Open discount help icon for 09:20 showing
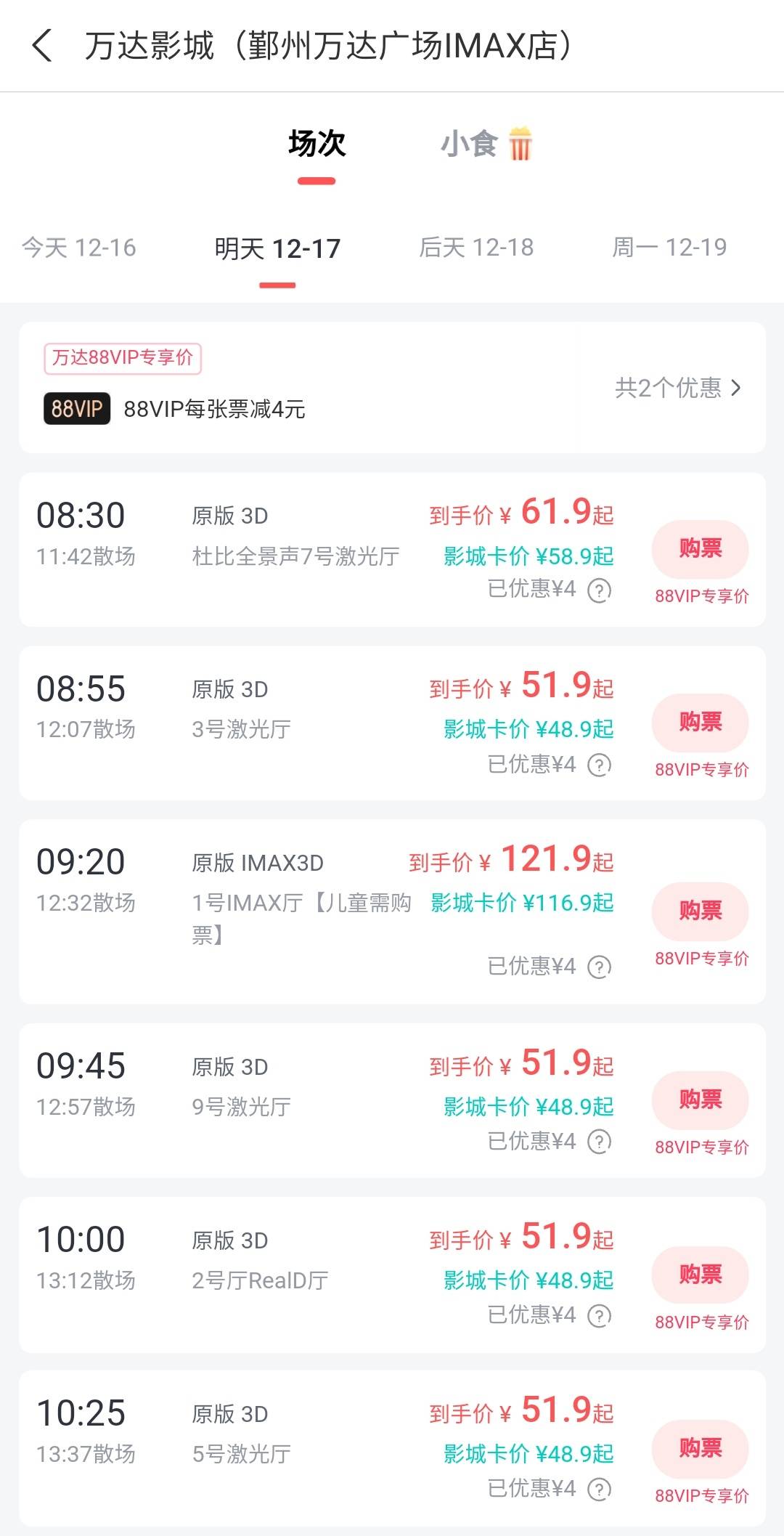784x1536 pixels. [x=599, y=967]
